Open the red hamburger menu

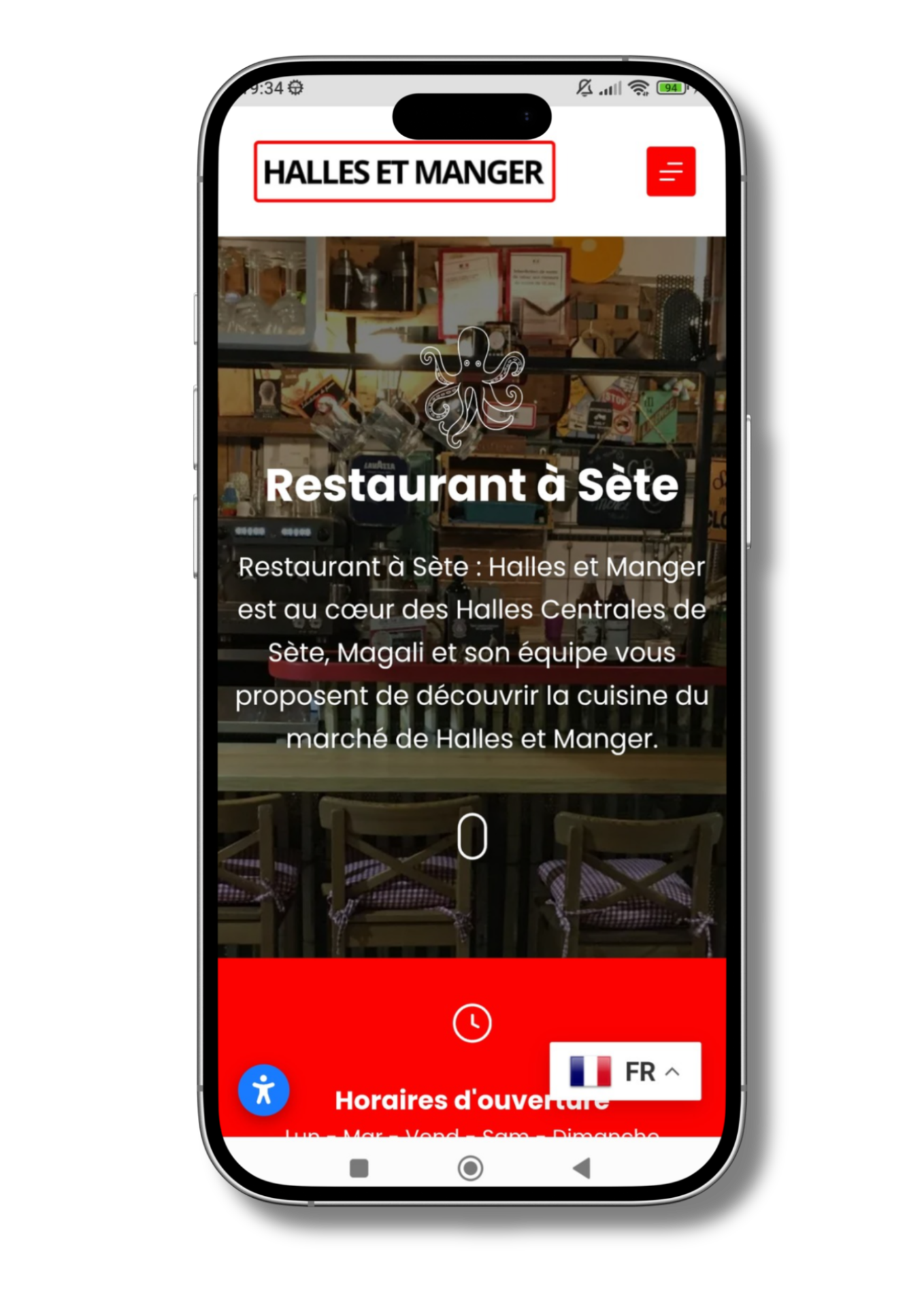(x=670, y=172)
